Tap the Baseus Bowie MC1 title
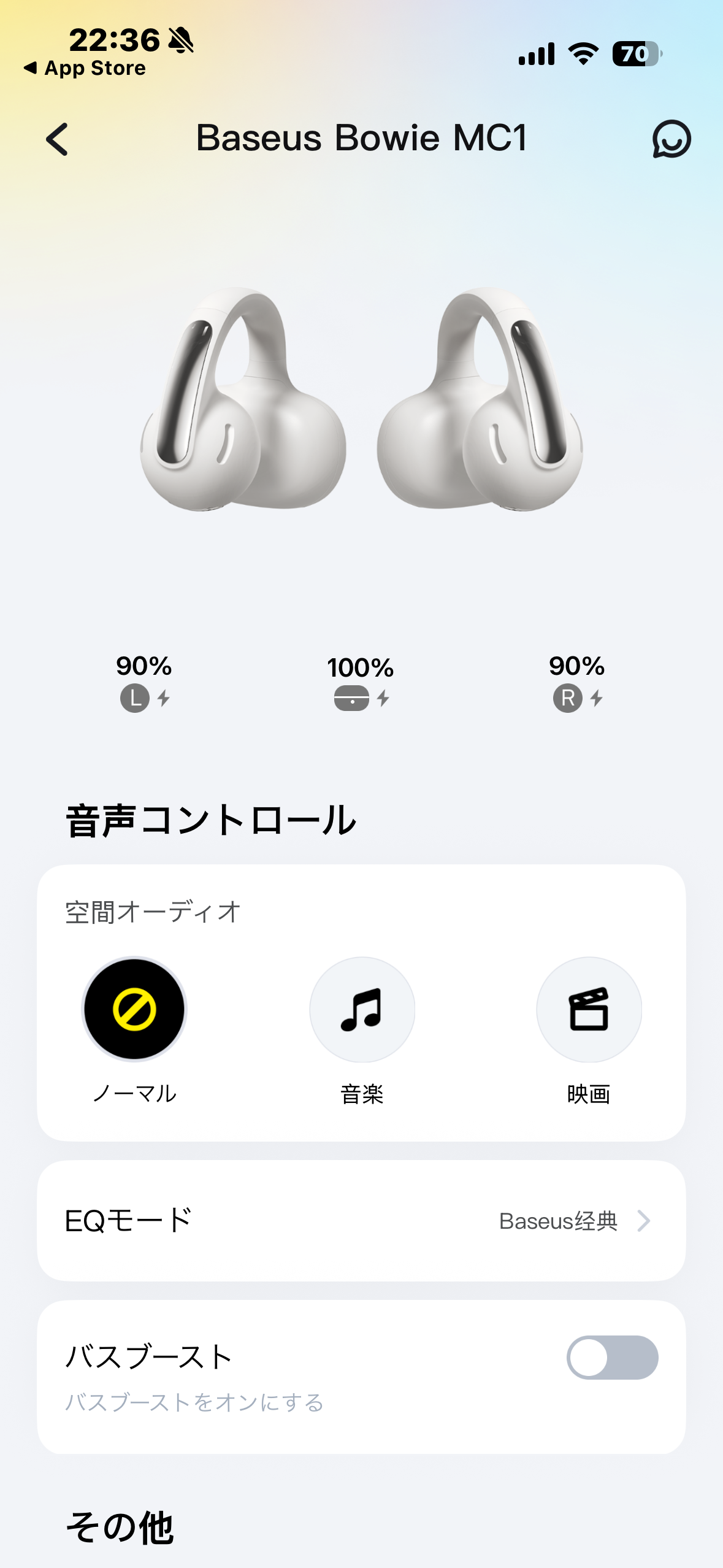Viewport: 723px width, 1568px height. click(x=362, y=138)
